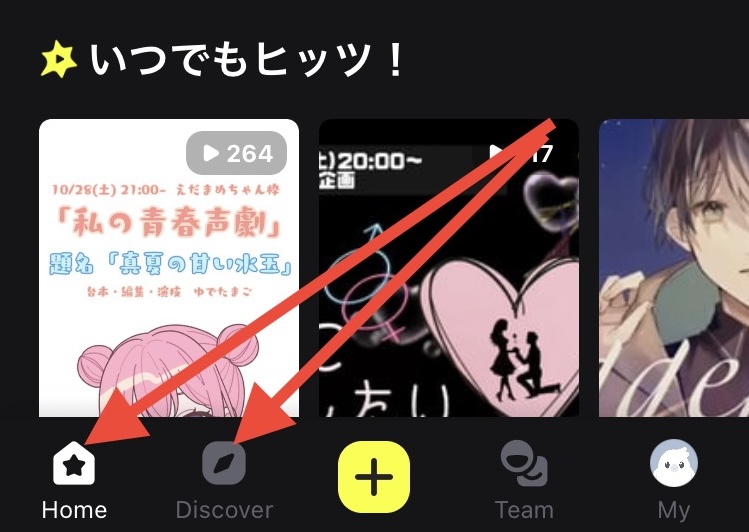Image resolution: width=749 pixels, height=532 pixels.
Task: Open the Discover tab
Action: tap(224, 482)
